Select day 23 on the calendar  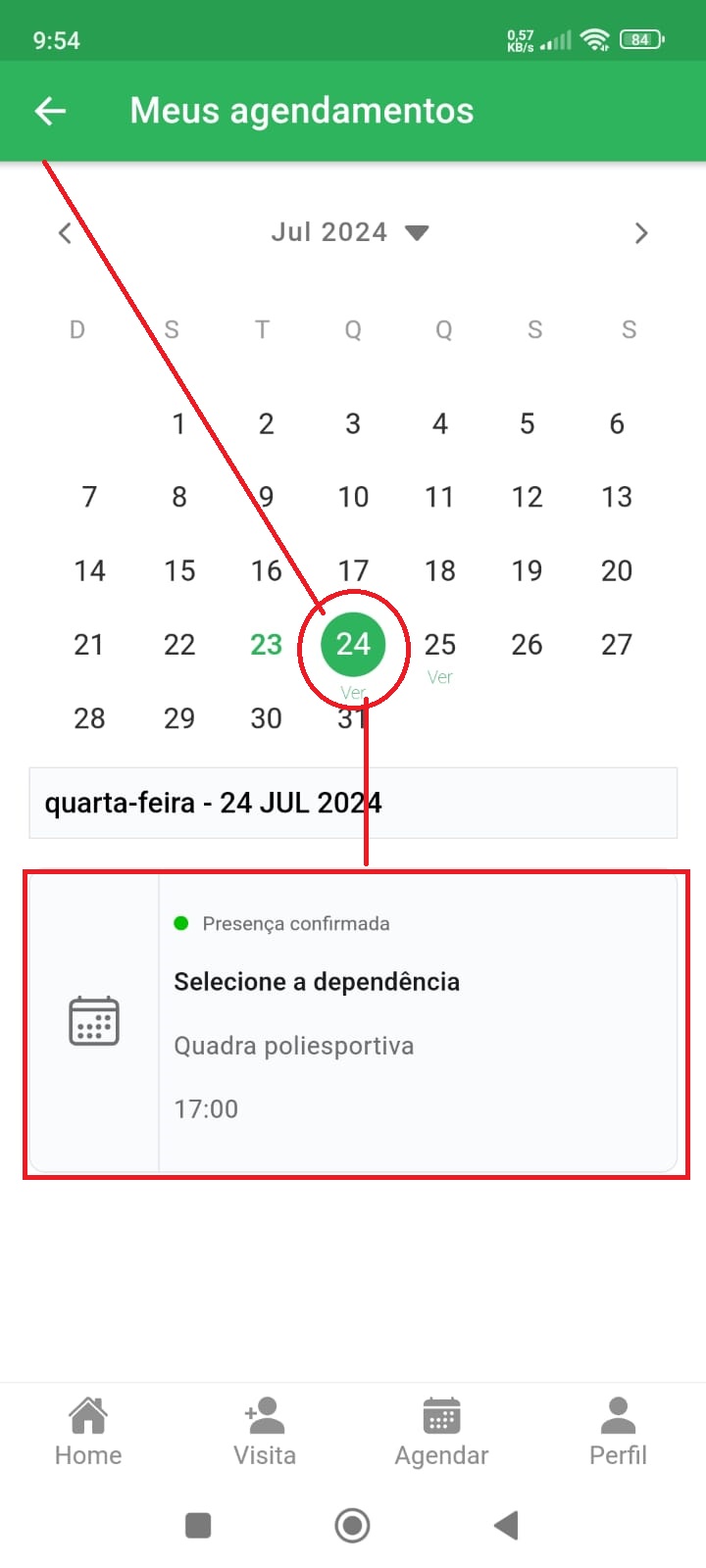266,645
